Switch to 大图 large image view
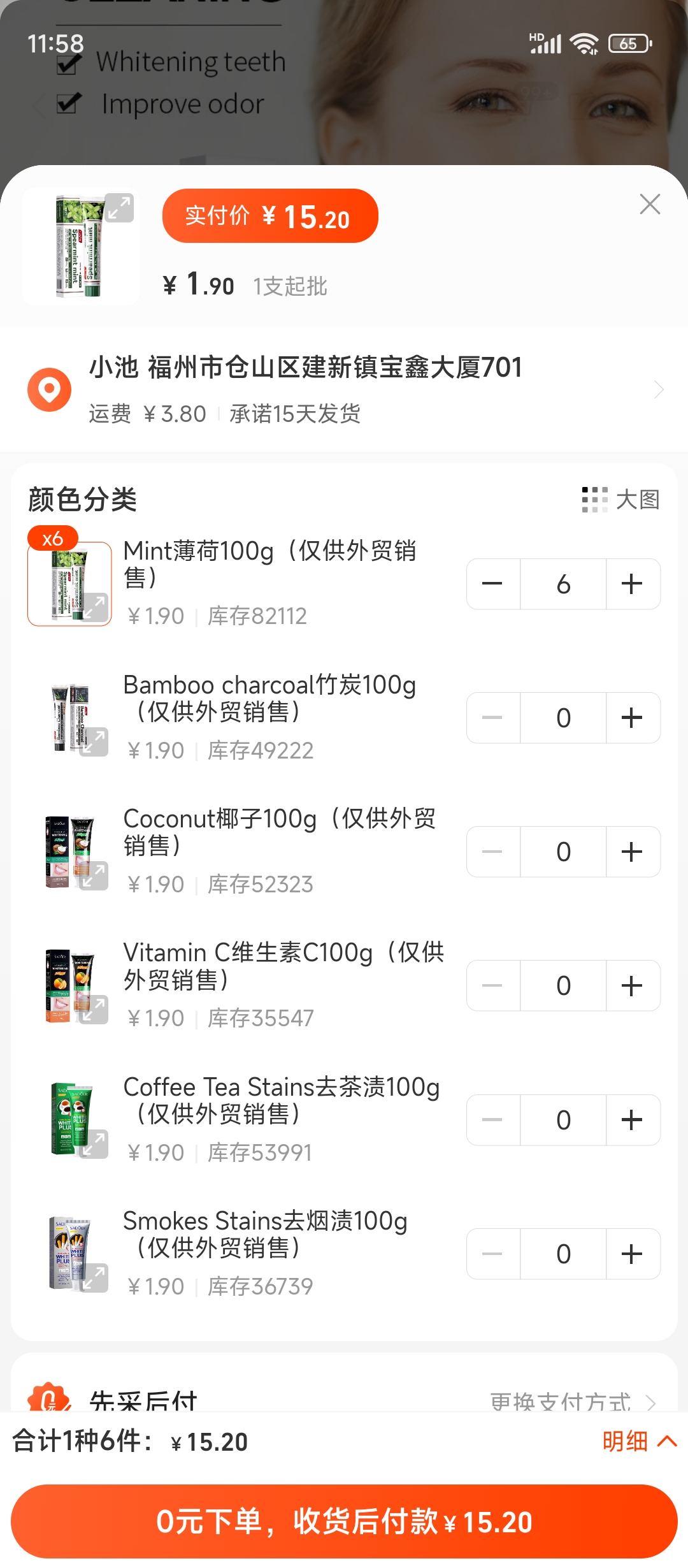This screenshot has height=1568, width=688. [x=621, y=500]
